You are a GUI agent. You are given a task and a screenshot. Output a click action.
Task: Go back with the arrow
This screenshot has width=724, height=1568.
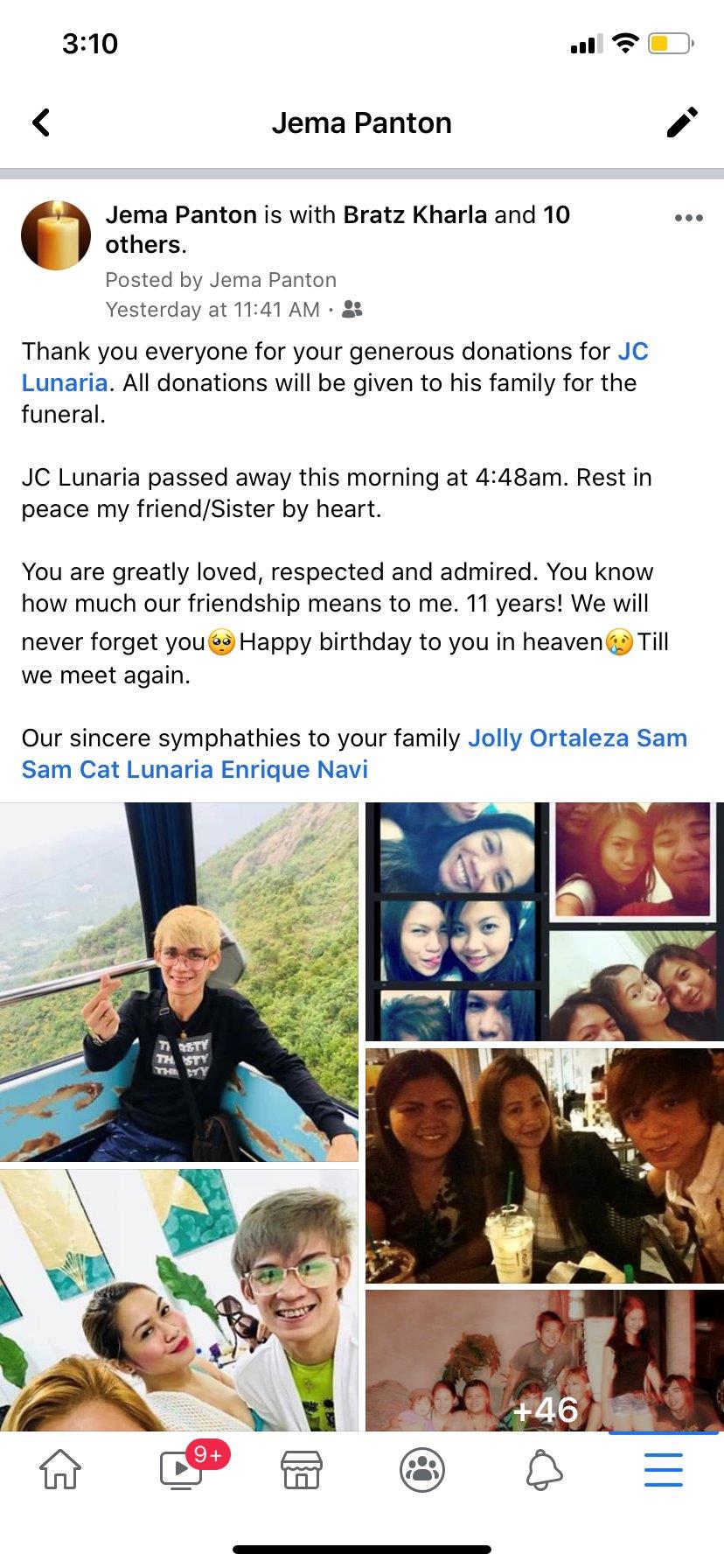pyautogui.click(x=41, y=122)
